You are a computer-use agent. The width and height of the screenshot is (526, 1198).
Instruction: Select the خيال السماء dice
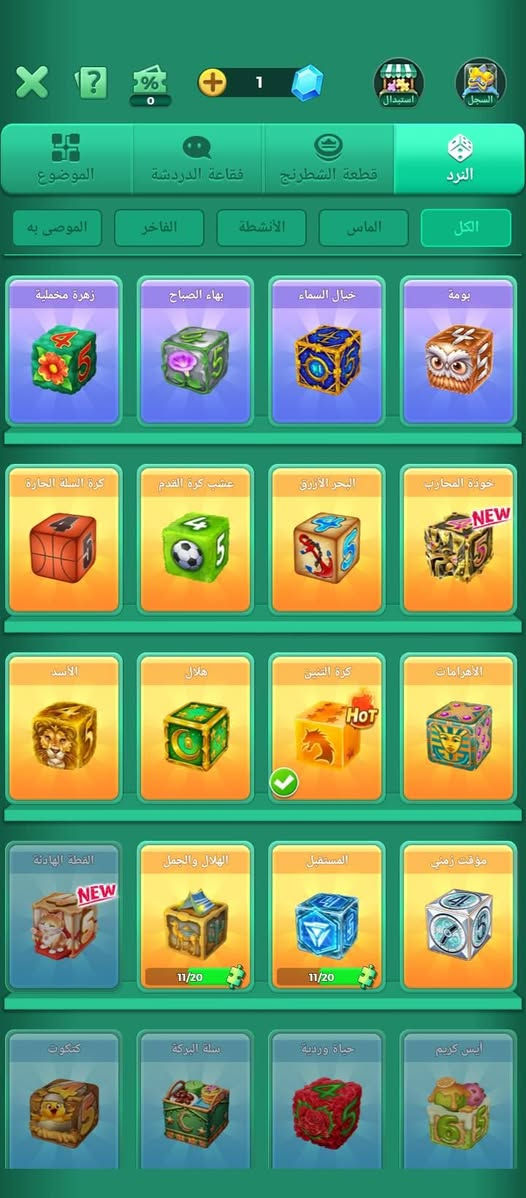(327, 351)
